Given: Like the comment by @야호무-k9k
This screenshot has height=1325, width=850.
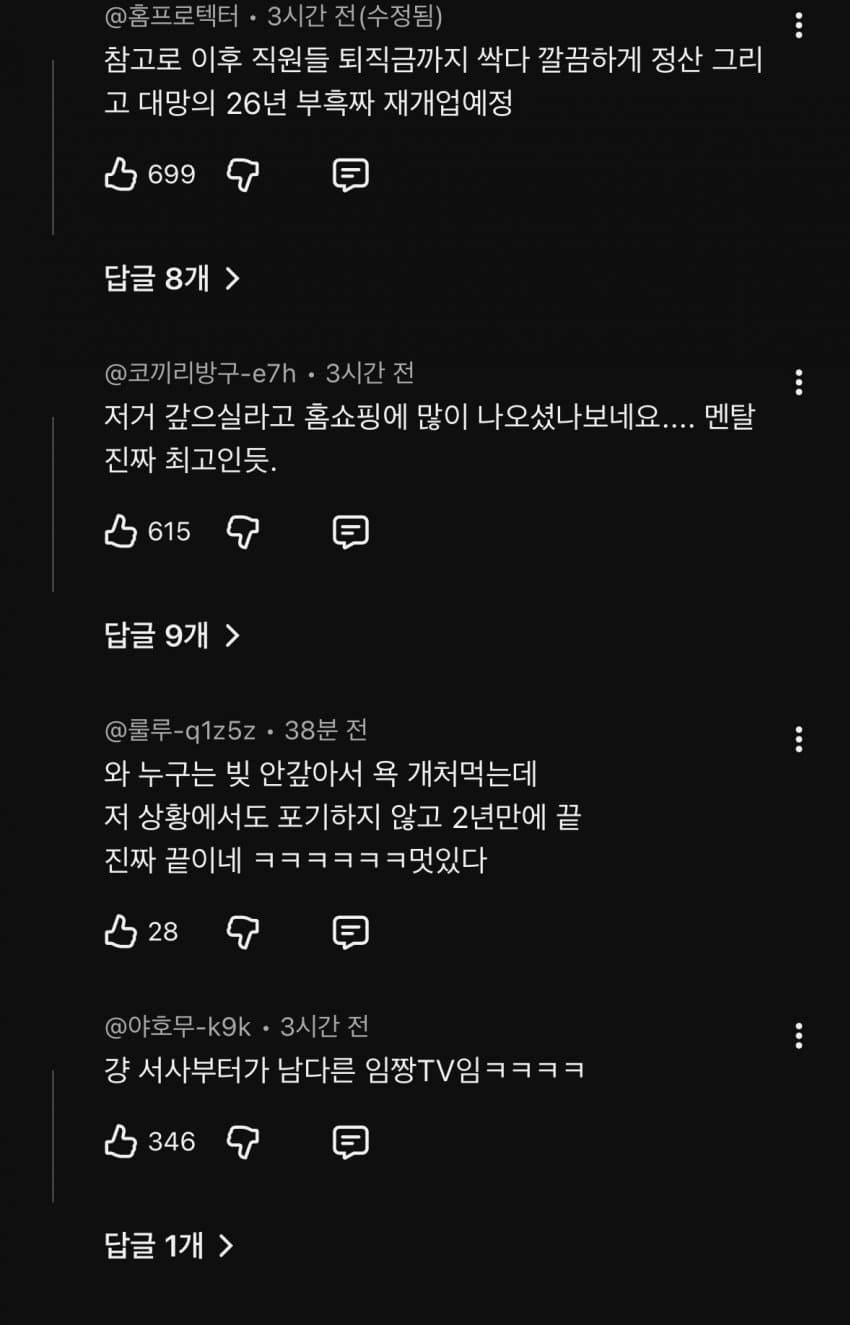Looking at the screenshot, I should pyautogui.click(x=120, y=1141).
